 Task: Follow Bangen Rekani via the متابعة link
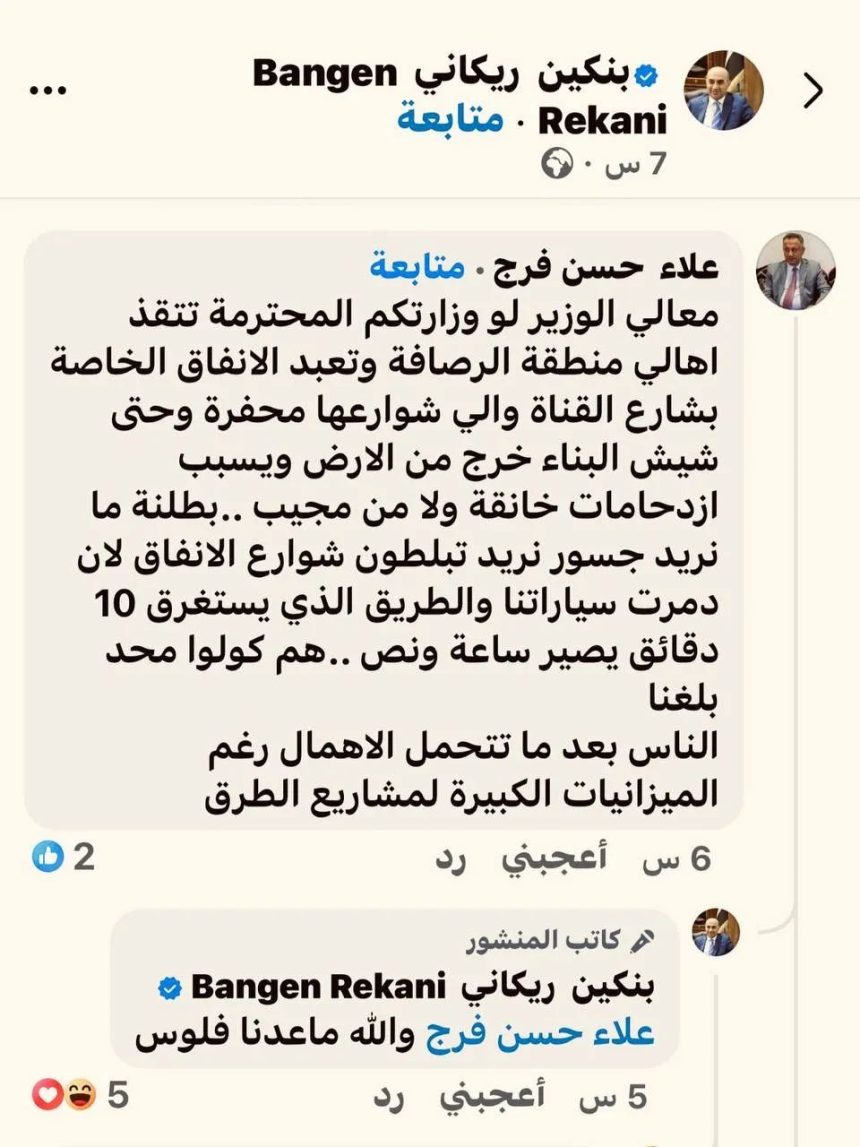point(450,120)
